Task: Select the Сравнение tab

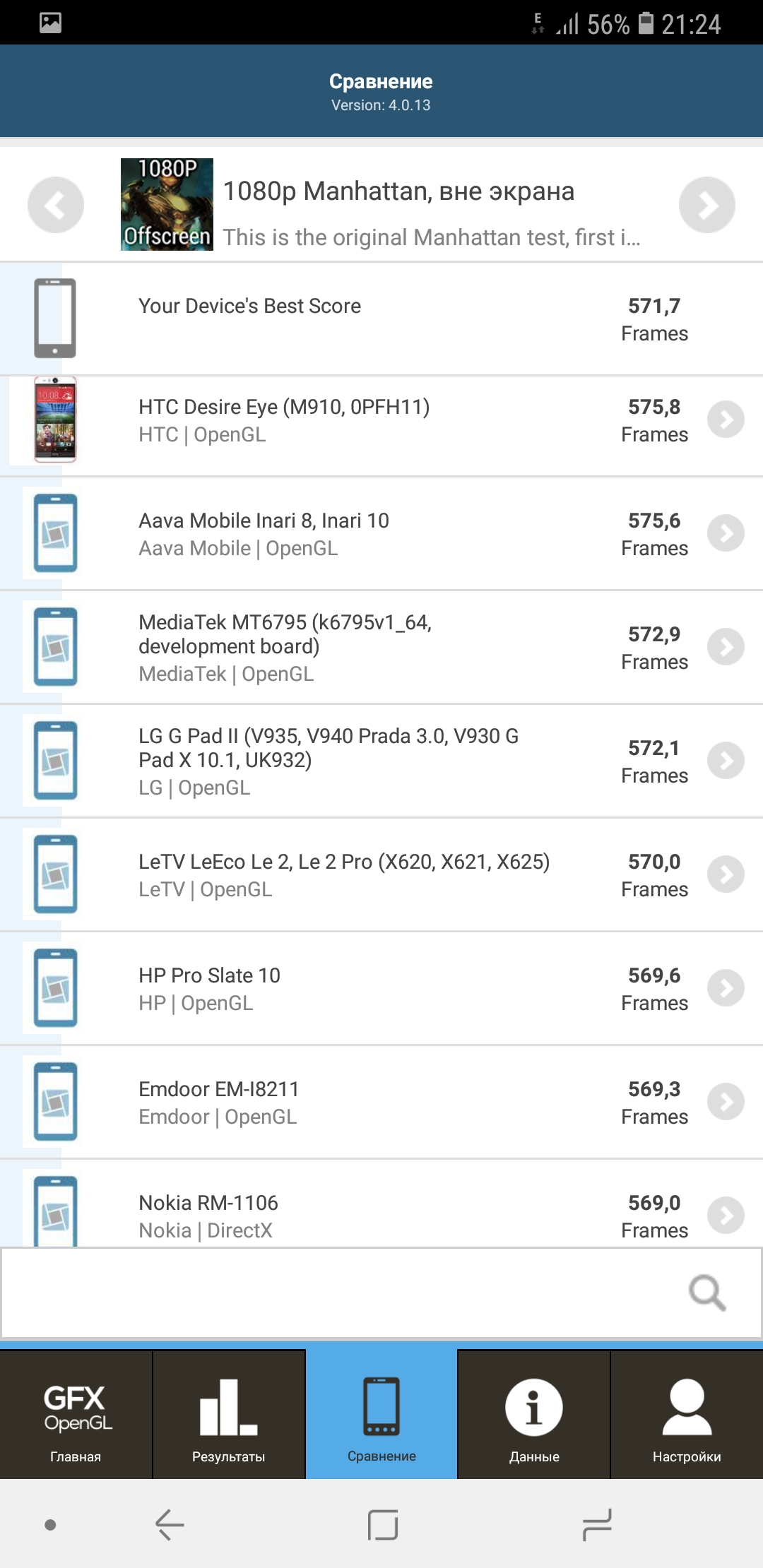Action: pos(381,1415)
